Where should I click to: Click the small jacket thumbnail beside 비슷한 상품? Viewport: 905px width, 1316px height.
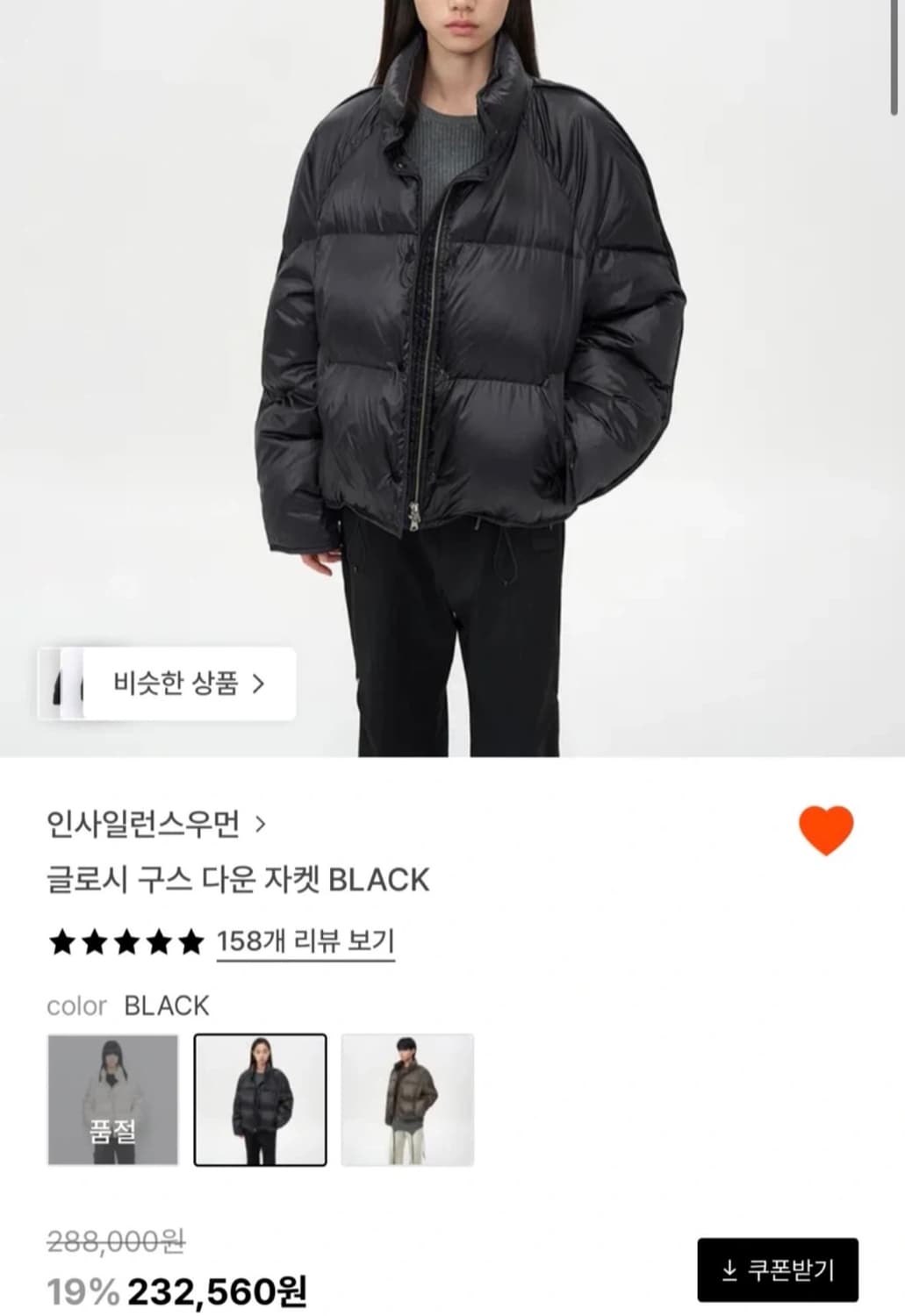point(62,683)
